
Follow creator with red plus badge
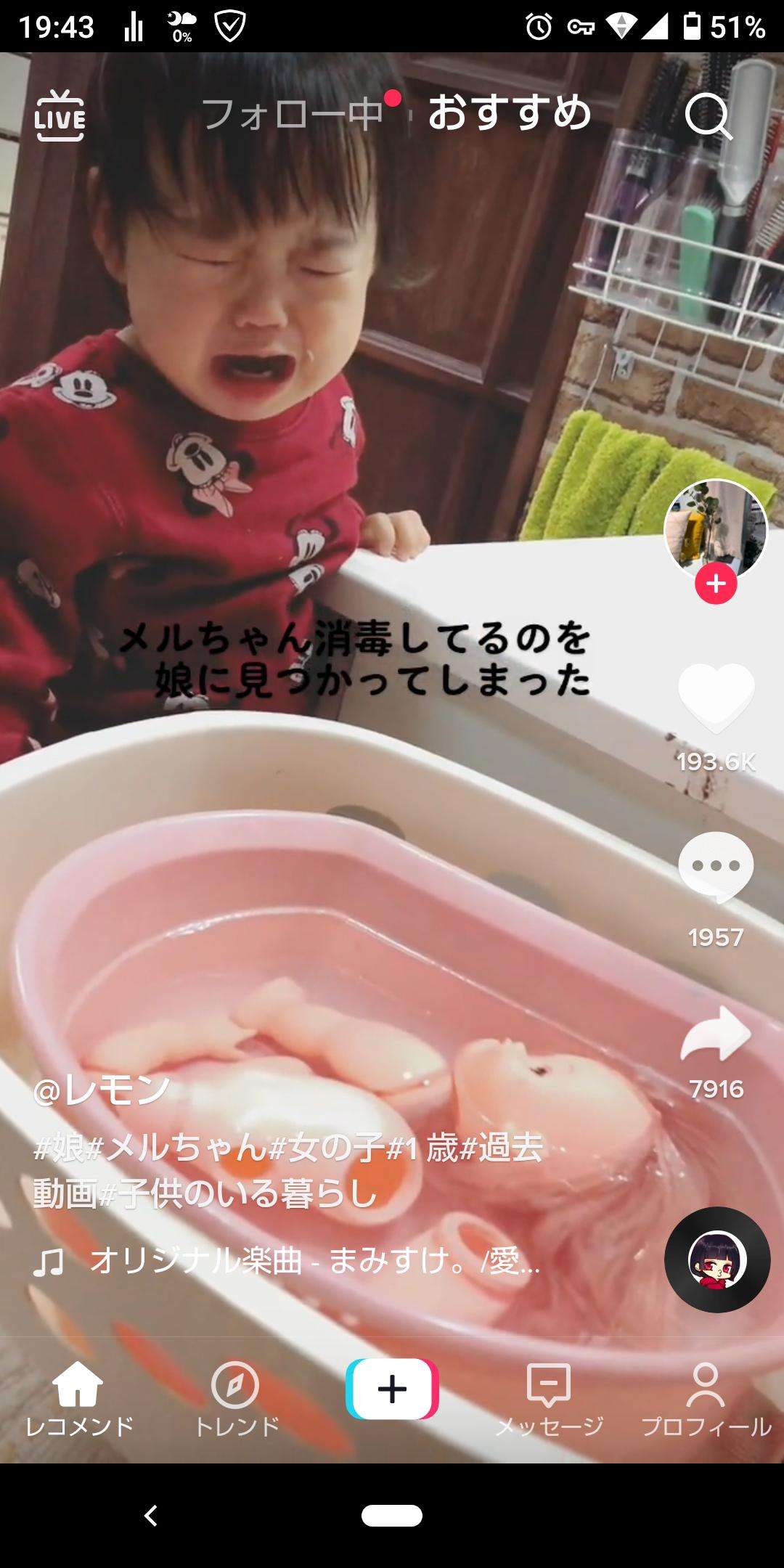pyautogui.click(x=716, y=584)
